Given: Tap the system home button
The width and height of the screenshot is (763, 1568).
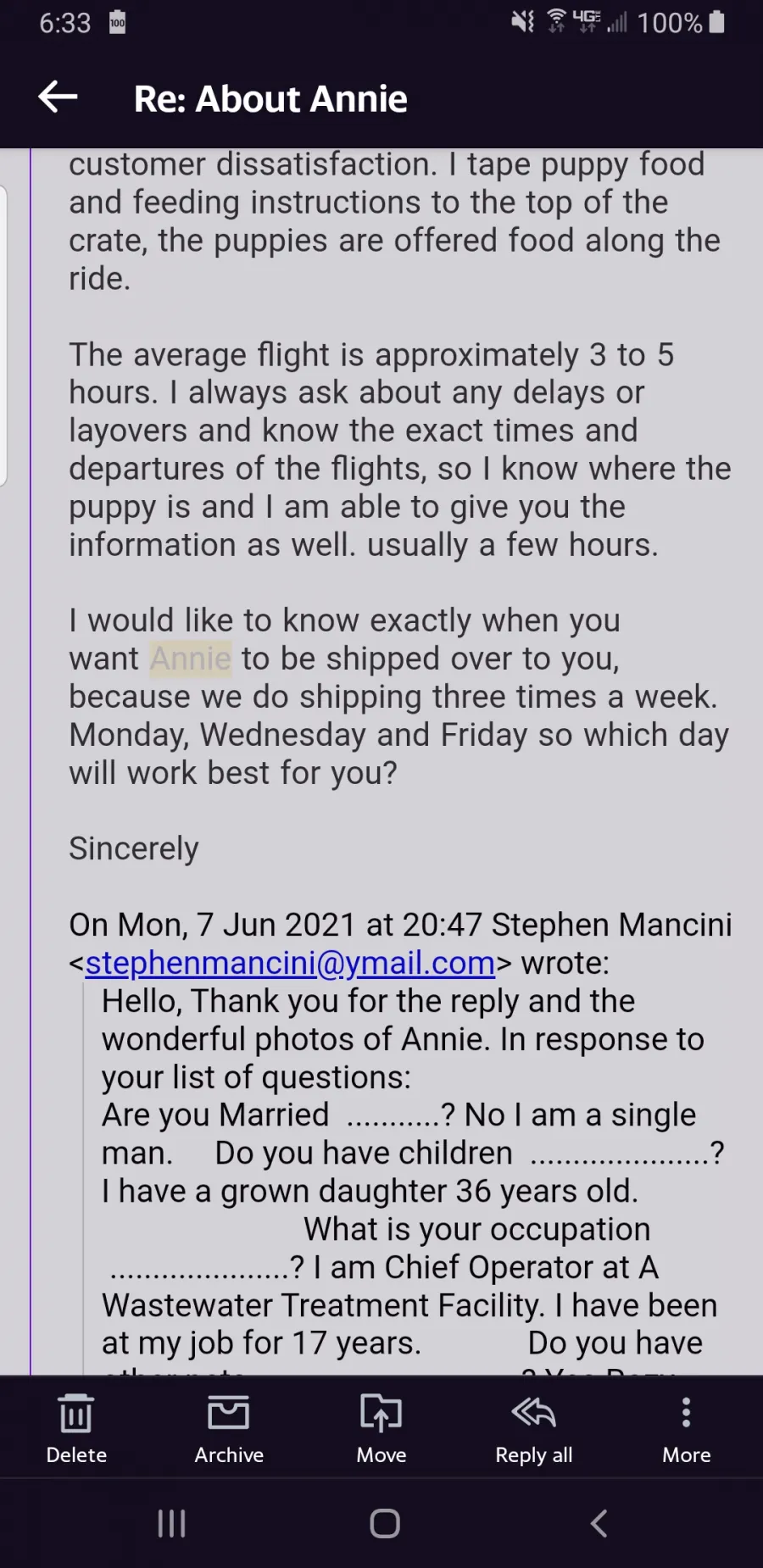Looking at the screenshot, I should pos(385,1524).
